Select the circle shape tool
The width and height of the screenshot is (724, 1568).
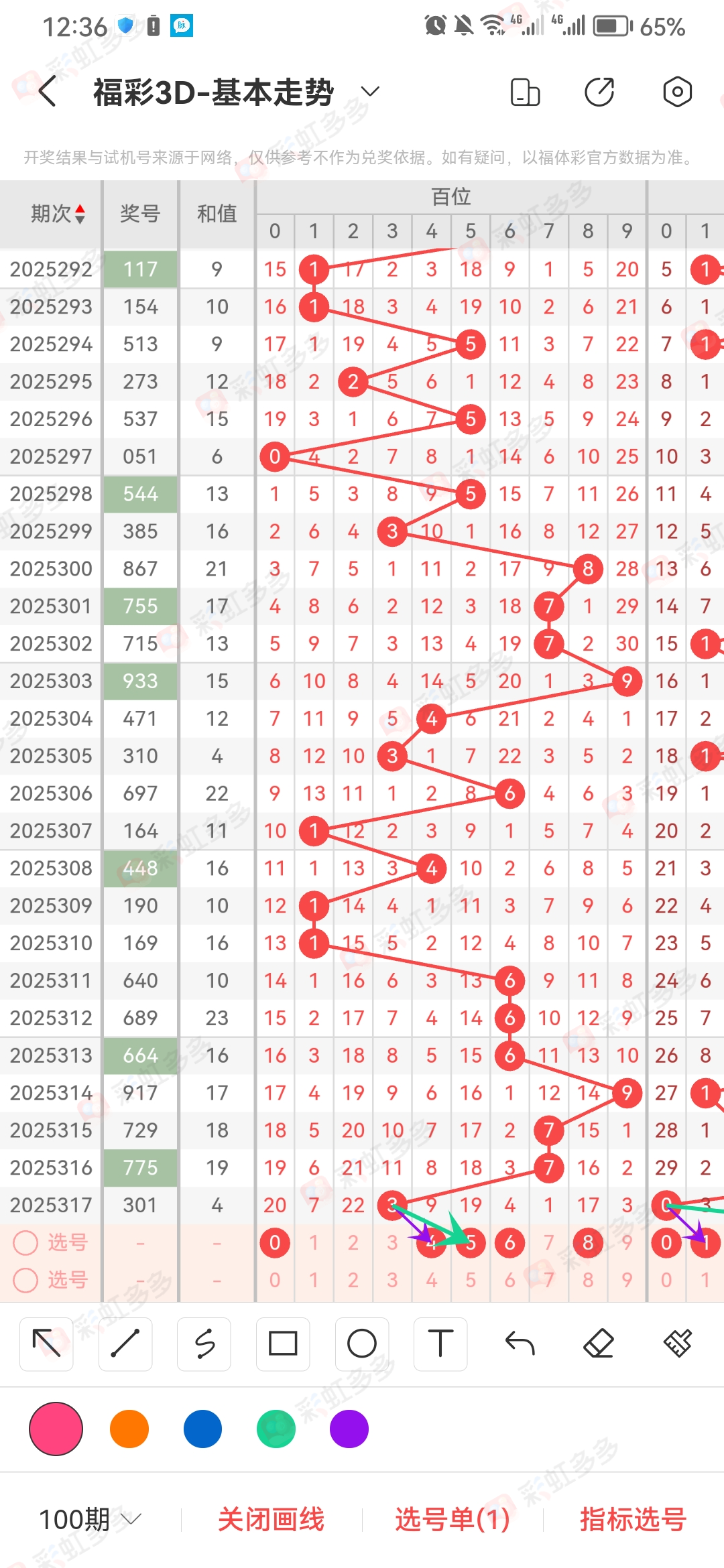[362, 1344]
